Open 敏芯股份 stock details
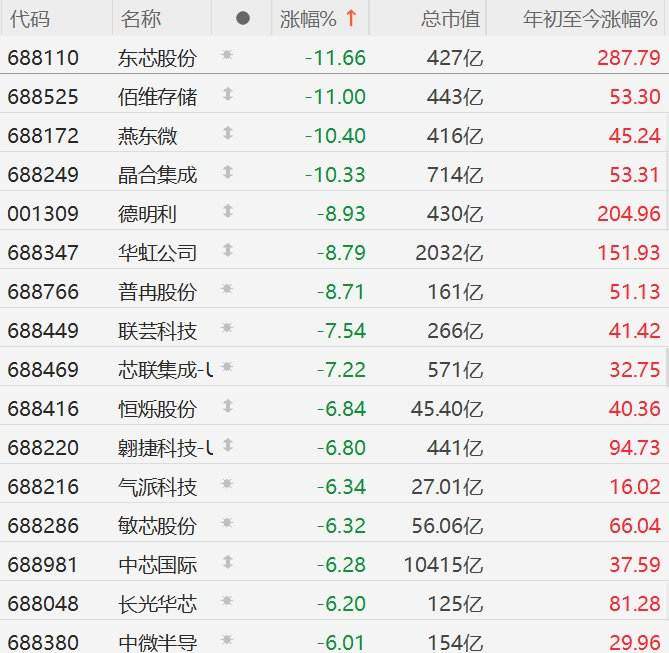The width and height of the screenshot is (669, 653). pyautogui.click(x=157, y=526)
